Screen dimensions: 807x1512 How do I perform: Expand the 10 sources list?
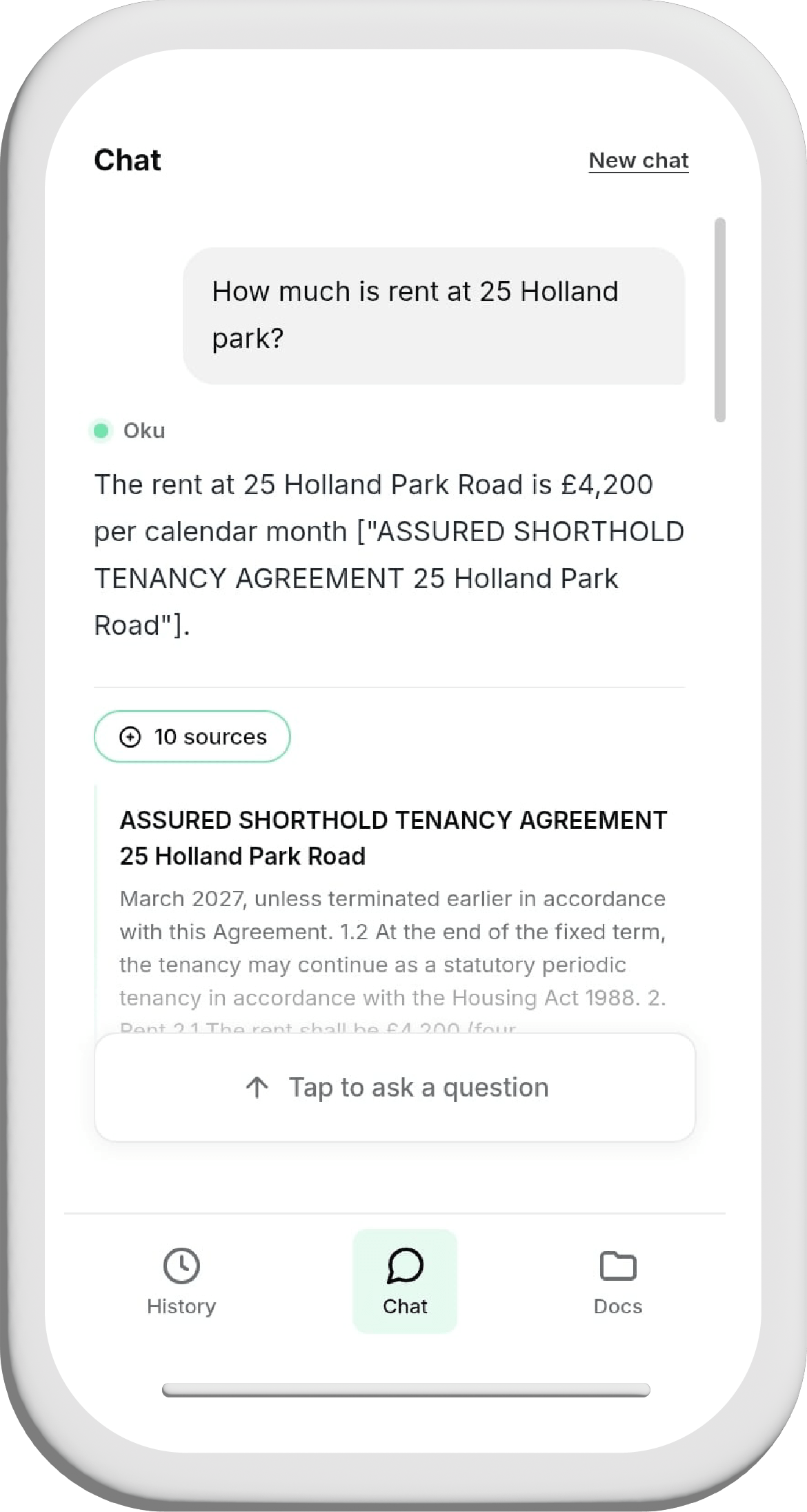(192, 737)
